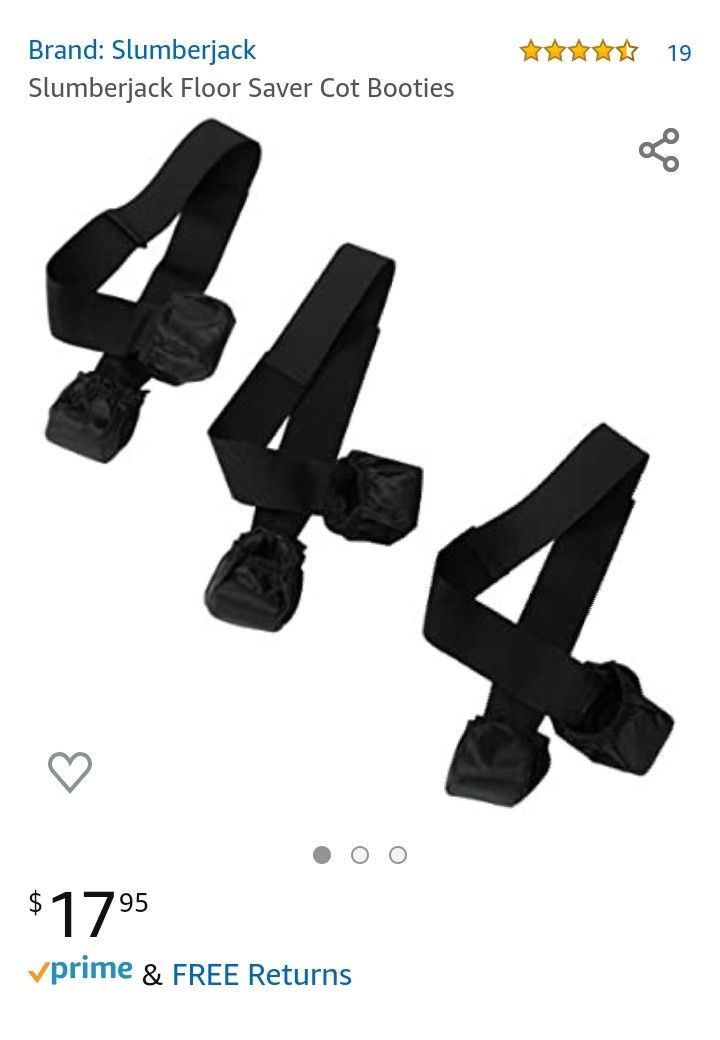Image resolution: width=720 pixels, height=1040 pixels.
Task: Open the Cot Booties product image
Action: [360, 462]
